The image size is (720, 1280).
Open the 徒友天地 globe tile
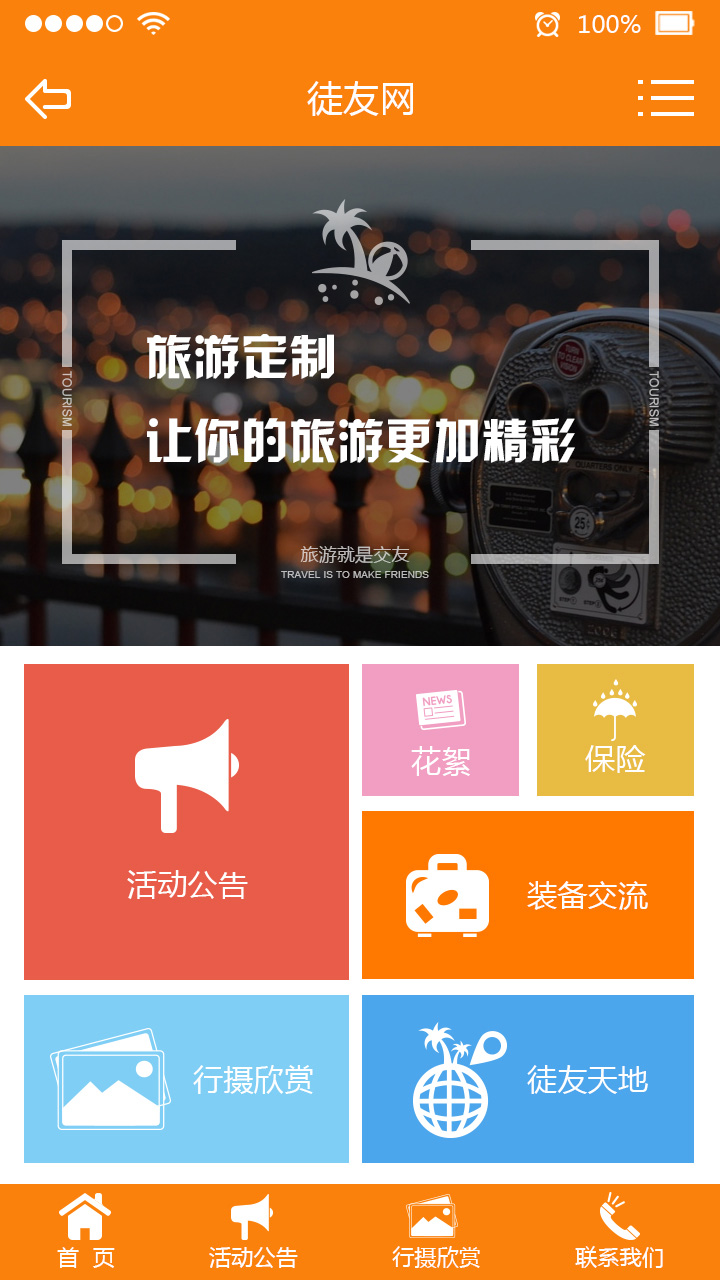(527, 1079)
